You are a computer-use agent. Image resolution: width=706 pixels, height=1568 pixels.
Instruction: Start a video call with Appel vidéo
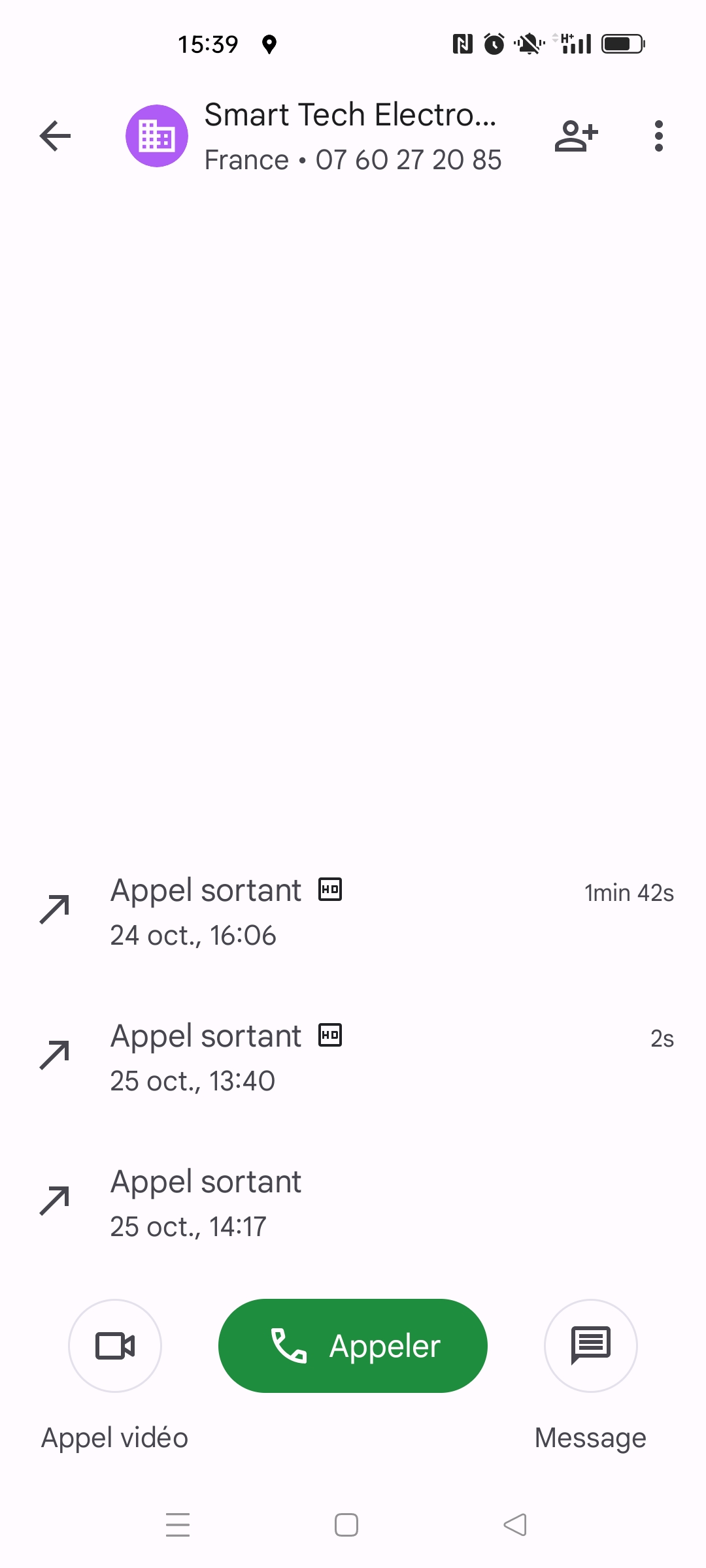pyautogui.click(x=115, y=1345)
